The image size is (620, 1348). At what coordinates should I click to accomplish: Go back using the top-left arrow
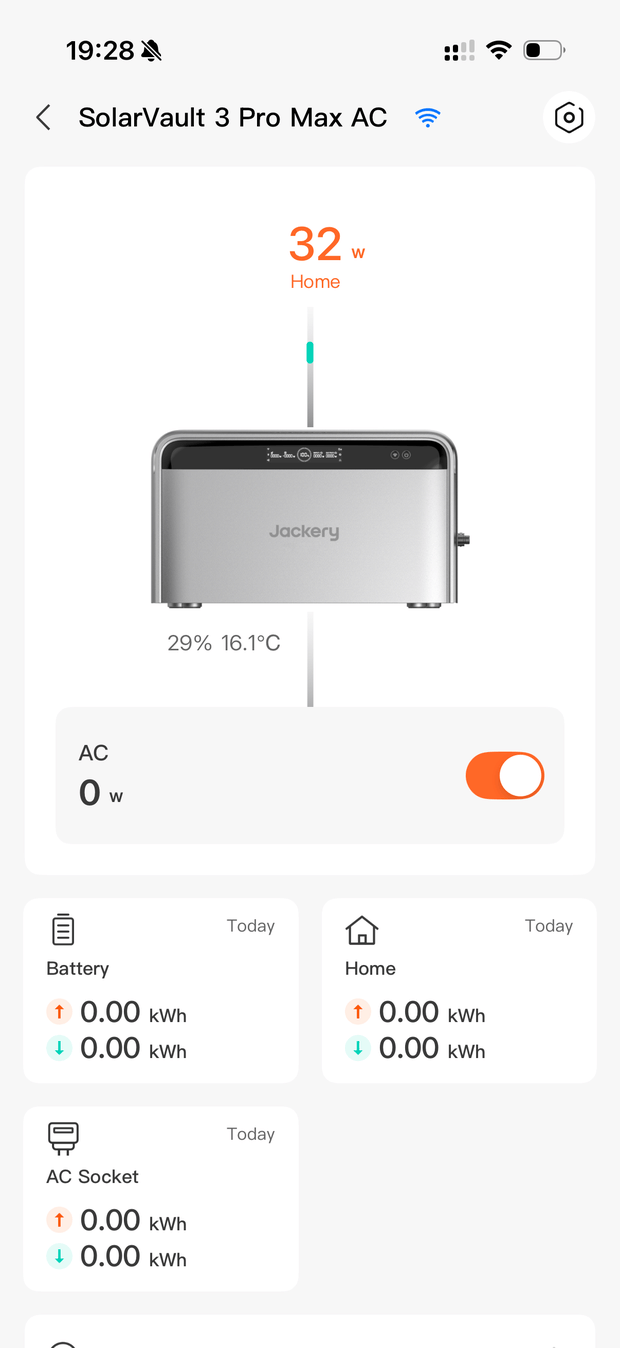43,118
